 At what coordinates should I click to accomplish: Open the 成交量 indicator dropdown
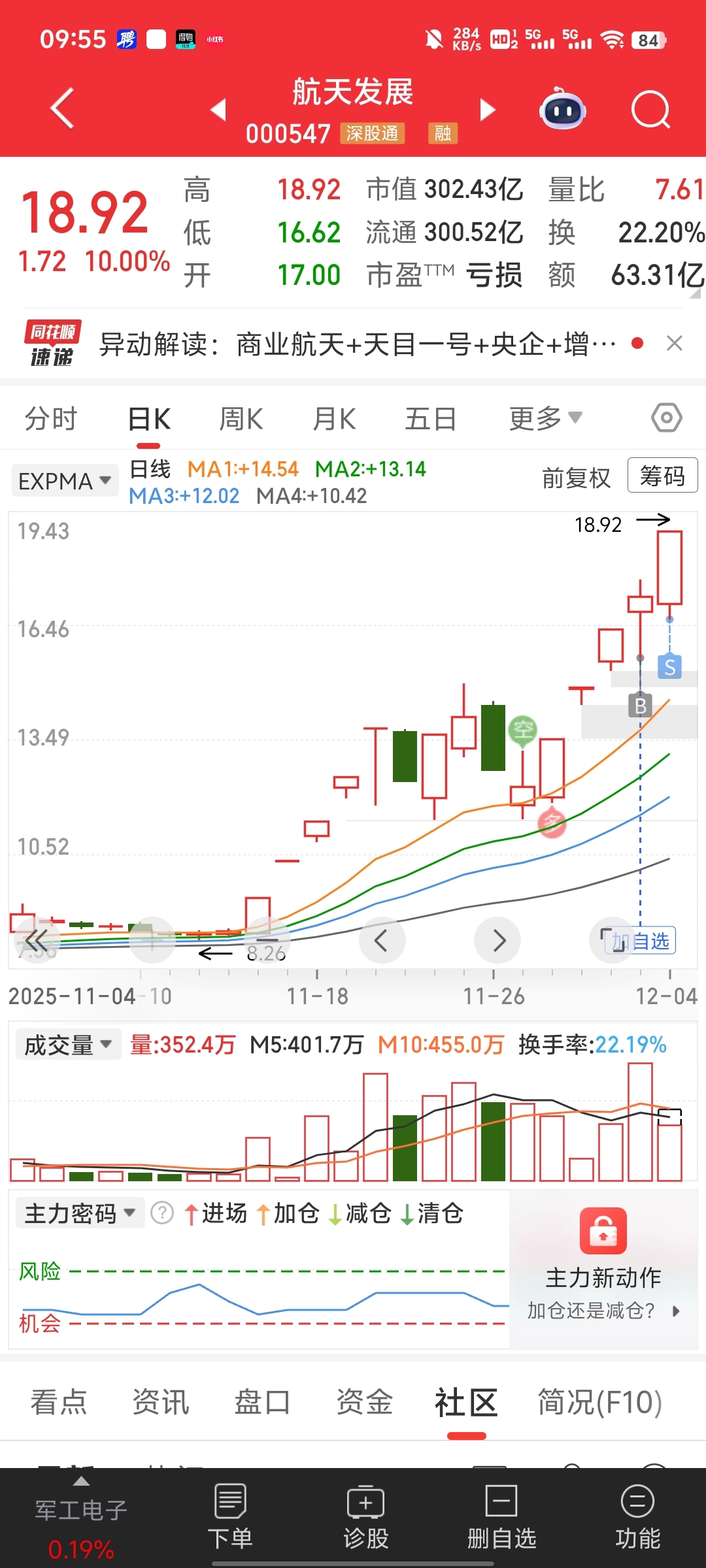pos(67,1045)
